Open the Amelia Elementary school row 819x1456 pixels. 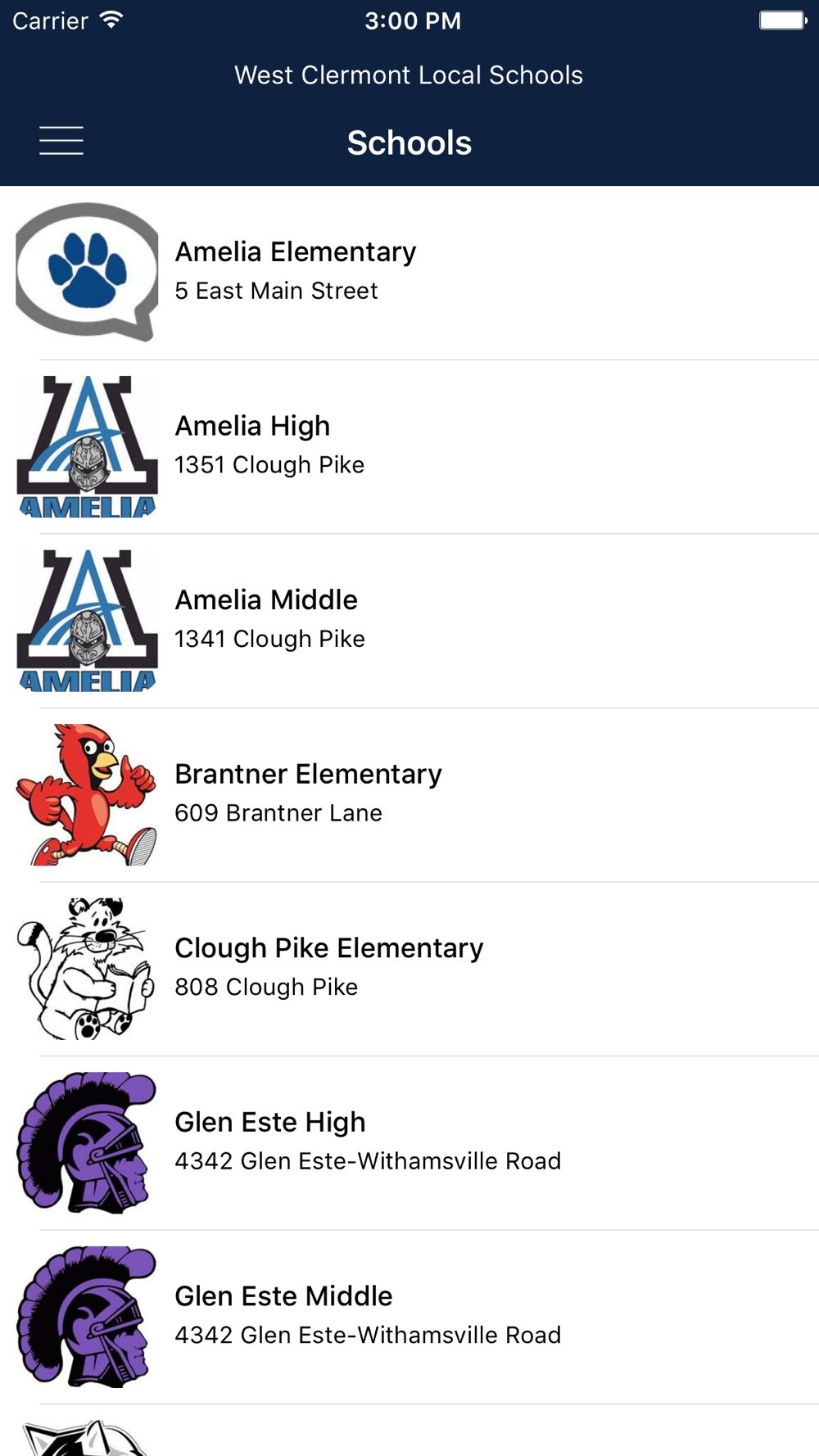pyautogui.click(x=409, y=273)
